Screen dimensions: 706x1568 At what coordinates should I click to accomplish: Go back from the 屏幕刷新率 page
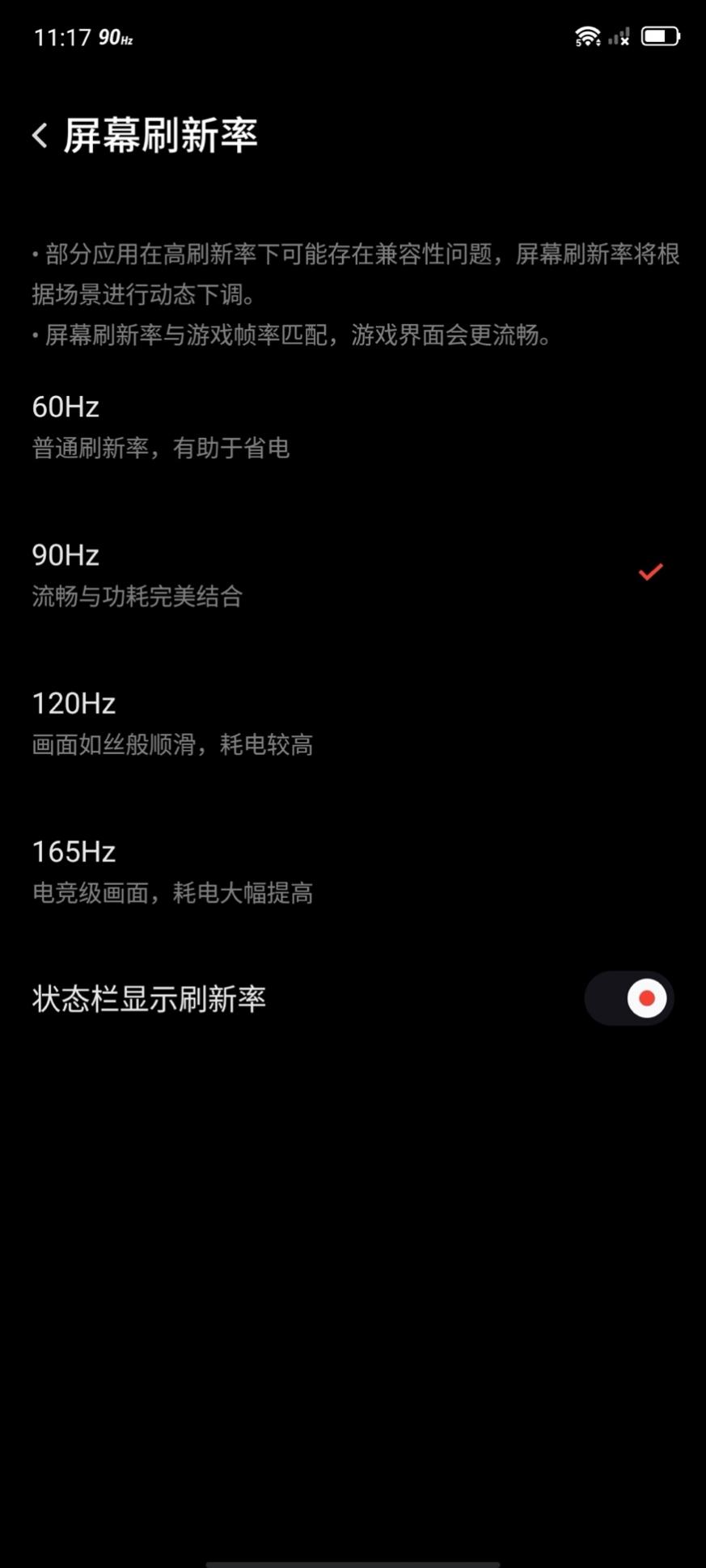pyautogui.click(x=40, y=135)
